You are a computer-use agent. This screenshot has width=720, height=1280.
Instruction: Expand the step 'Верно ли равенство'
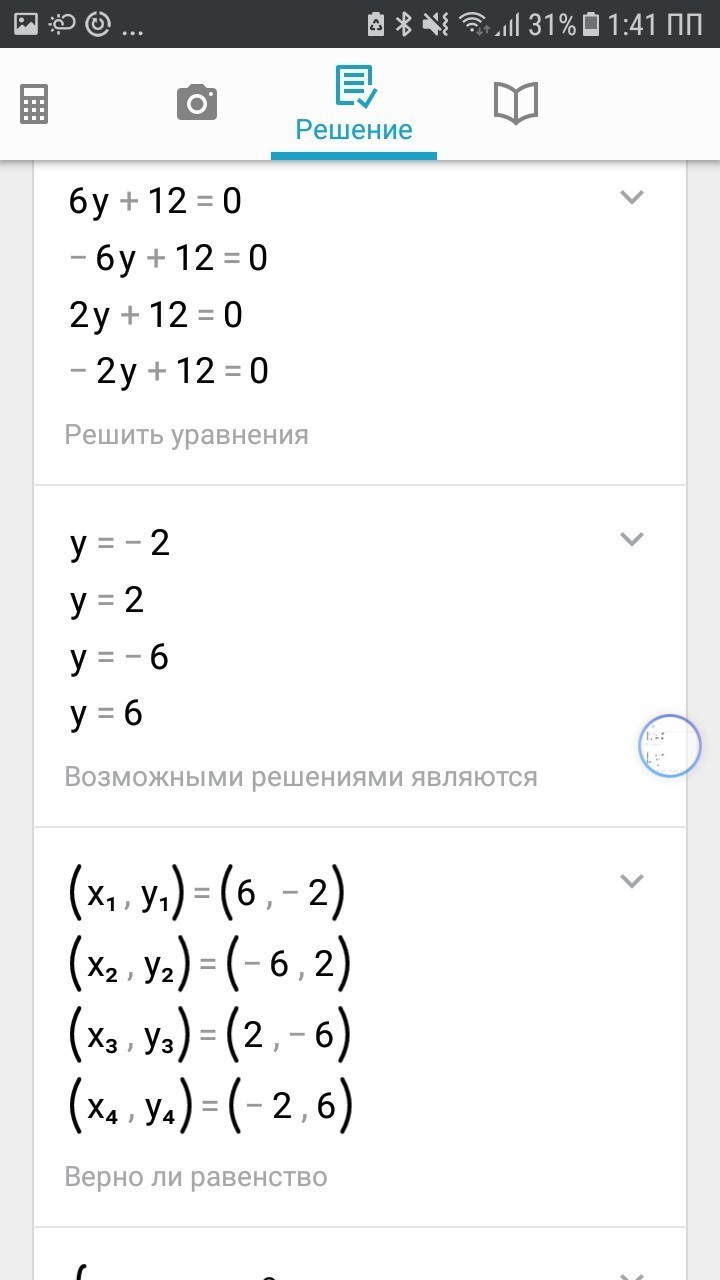(x=631, y=881)
